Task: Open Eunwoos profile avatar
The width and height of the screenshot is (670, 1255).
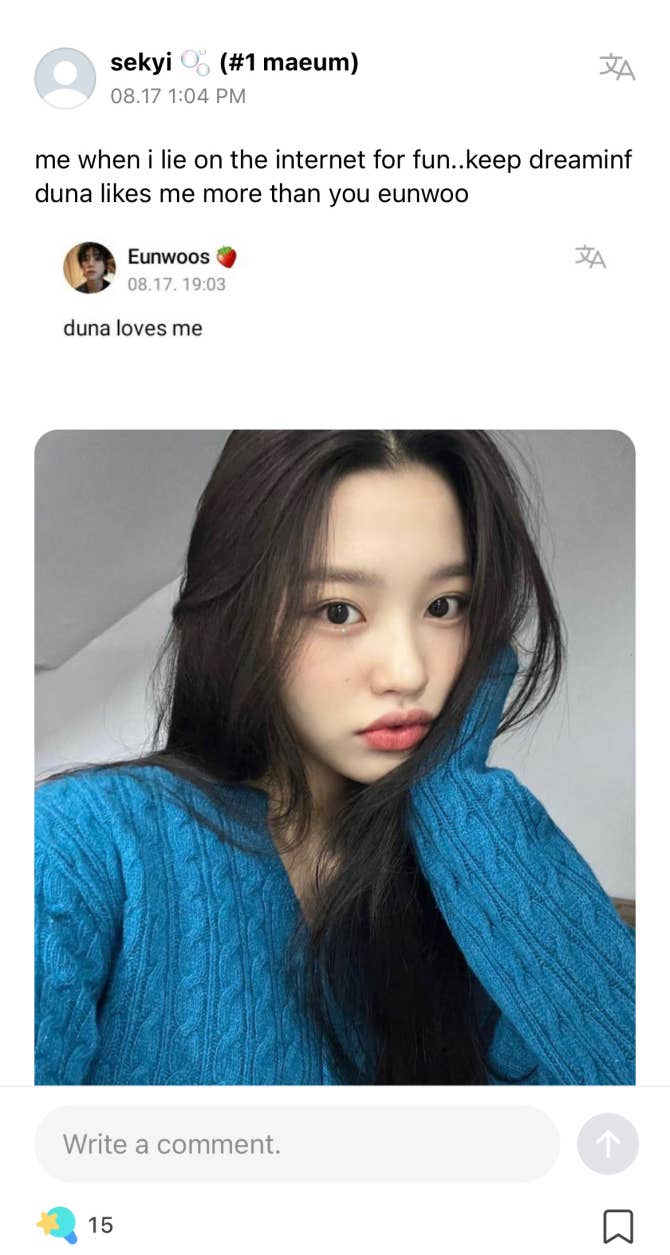Action: (90, 268)
